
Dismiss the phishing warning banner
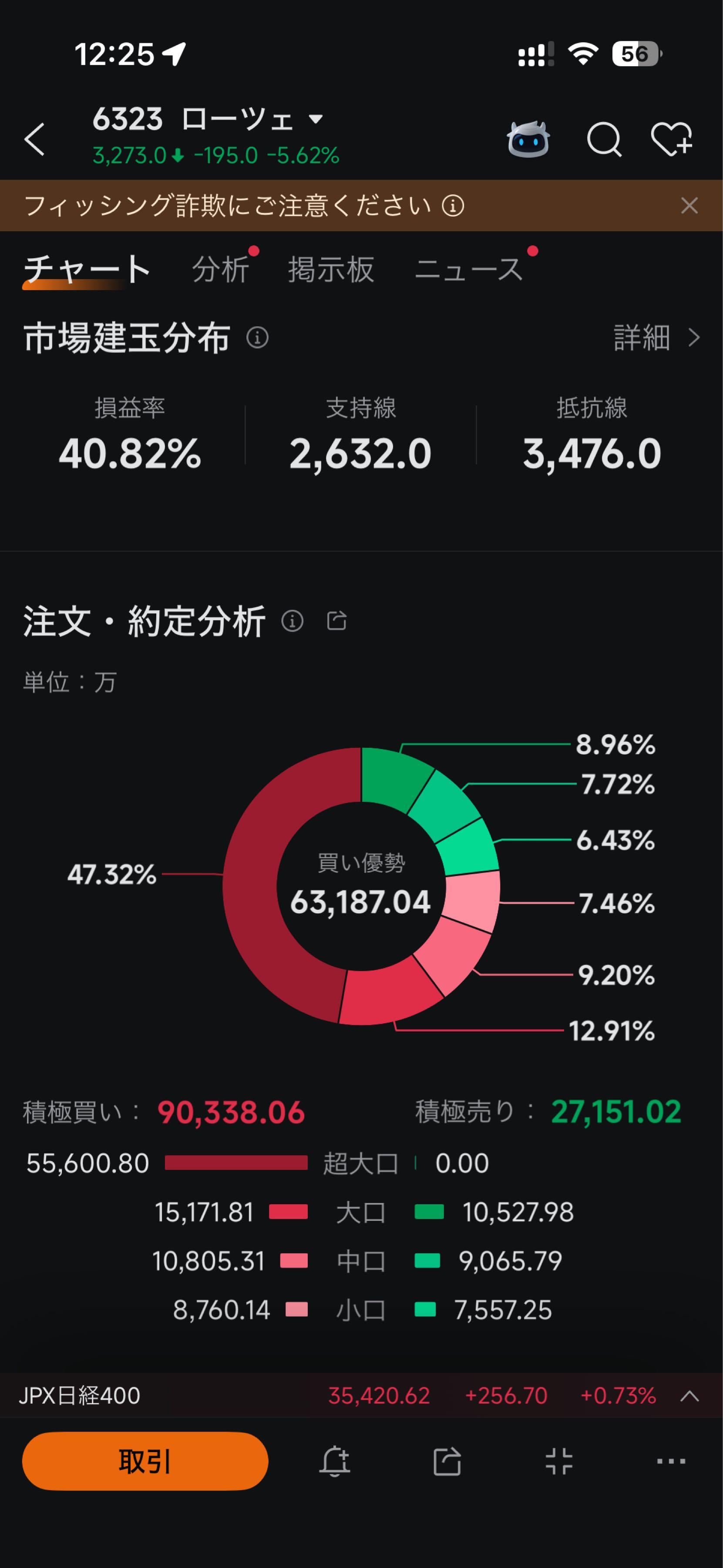pyautogui.click(x=689, y=206)
